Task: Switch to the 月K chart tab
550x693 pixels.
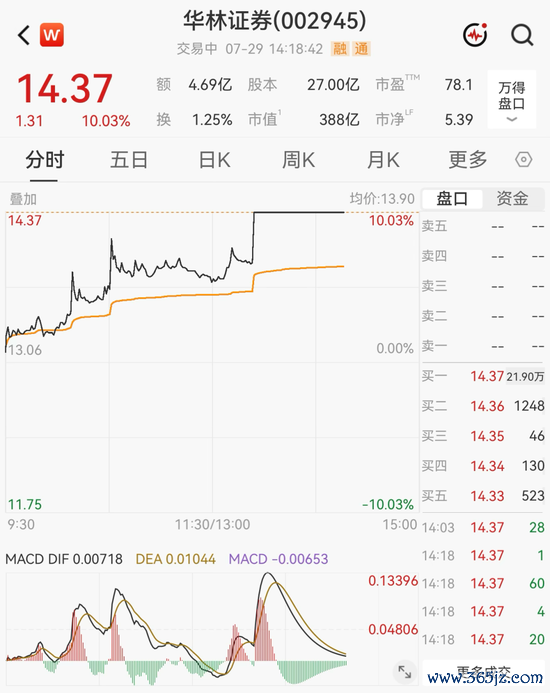Action: pyautogui.click(x=383, y=160)
